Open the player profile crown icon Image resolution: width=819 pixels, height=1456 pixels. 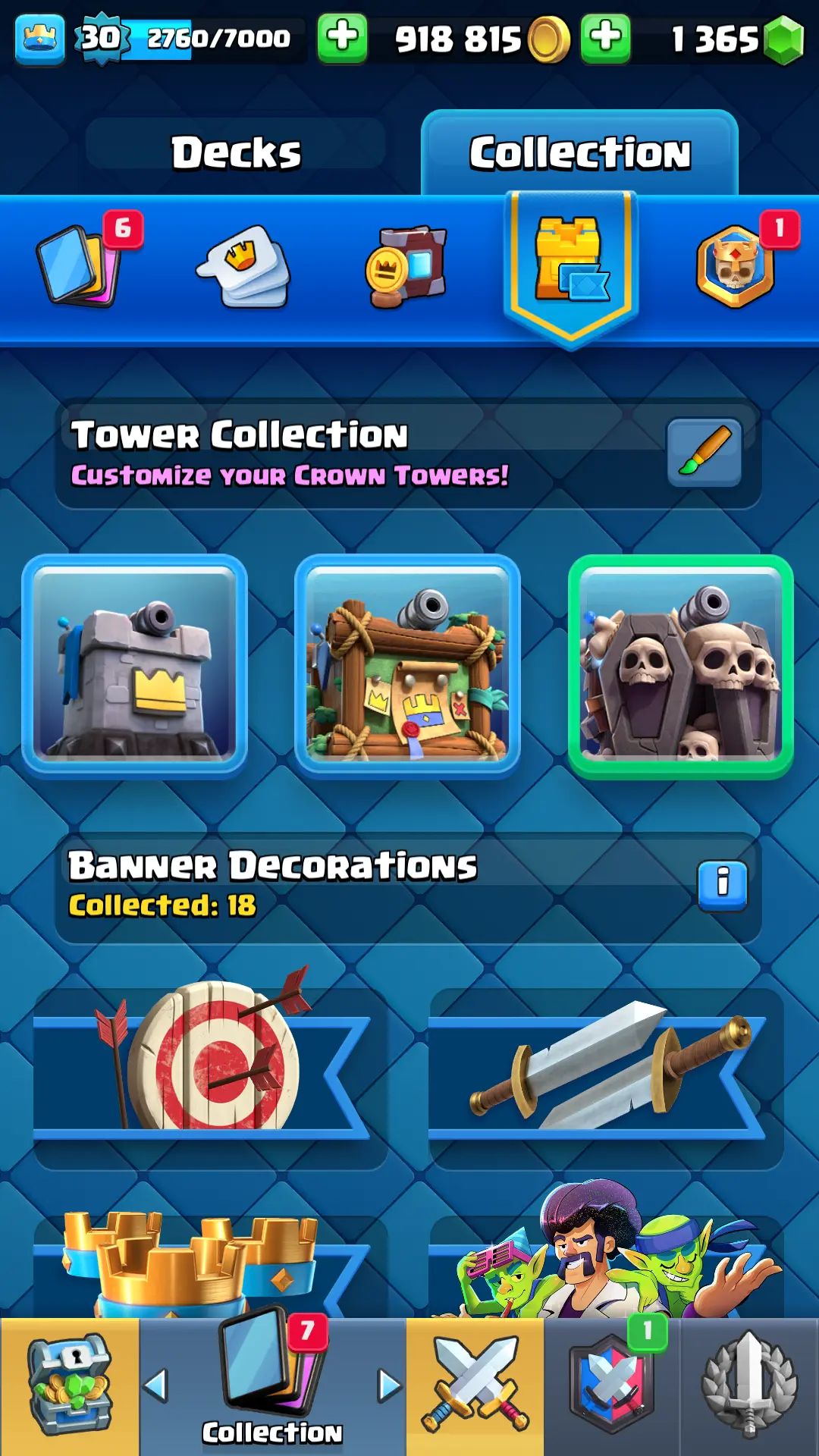tap(39, 38)
